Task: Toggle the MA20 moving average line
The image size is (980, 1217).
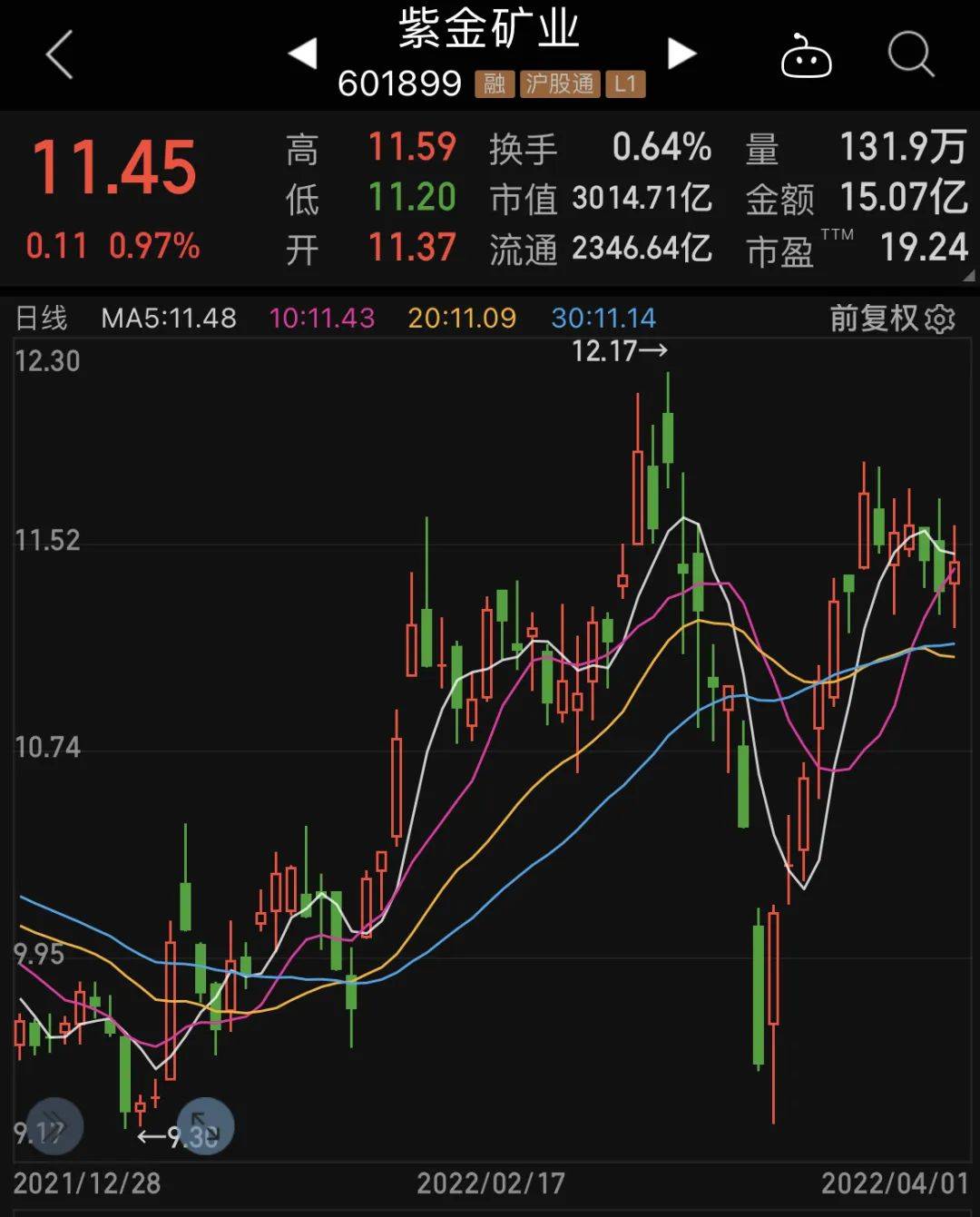Action: coord(461,319)
